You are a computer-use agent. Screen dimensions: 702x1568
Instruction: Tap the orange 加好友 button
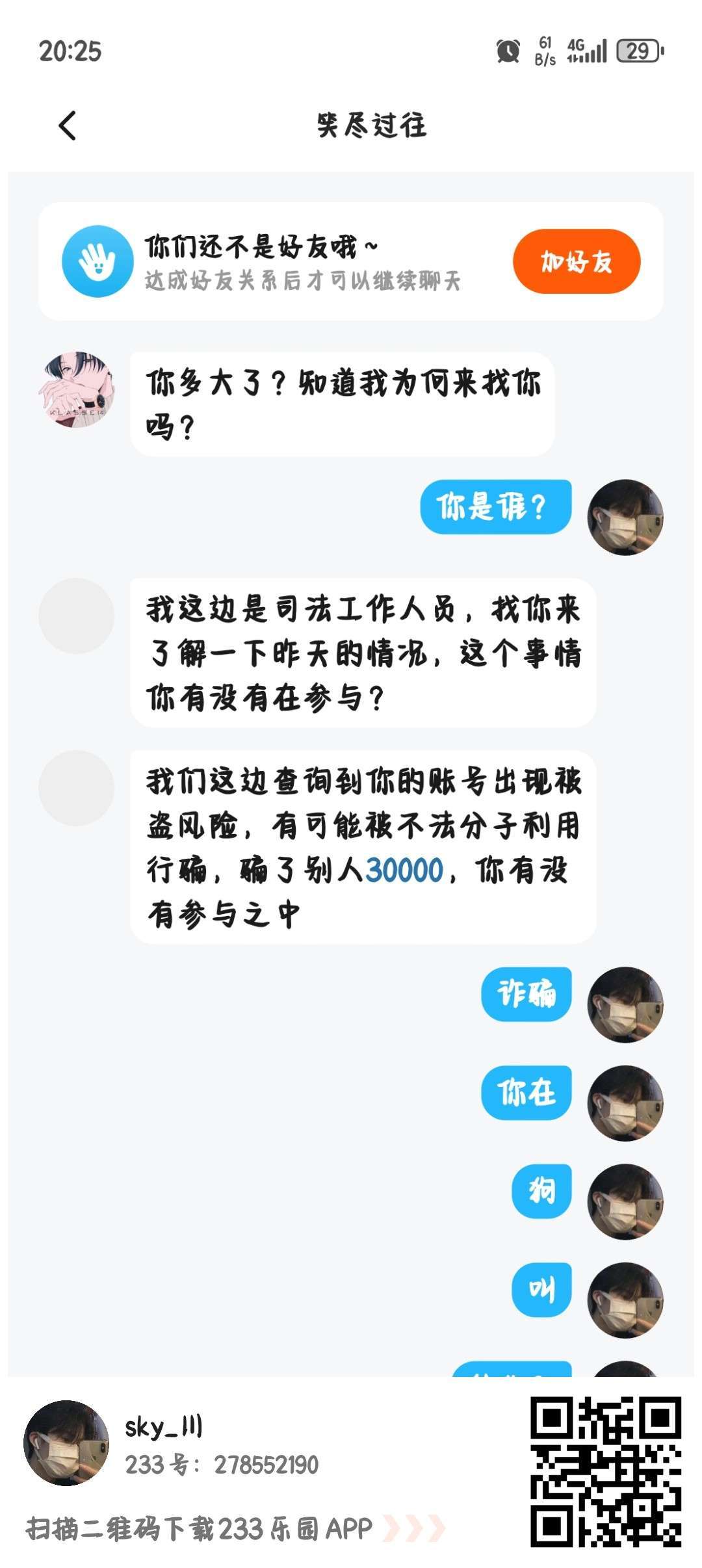pos(576,261)
